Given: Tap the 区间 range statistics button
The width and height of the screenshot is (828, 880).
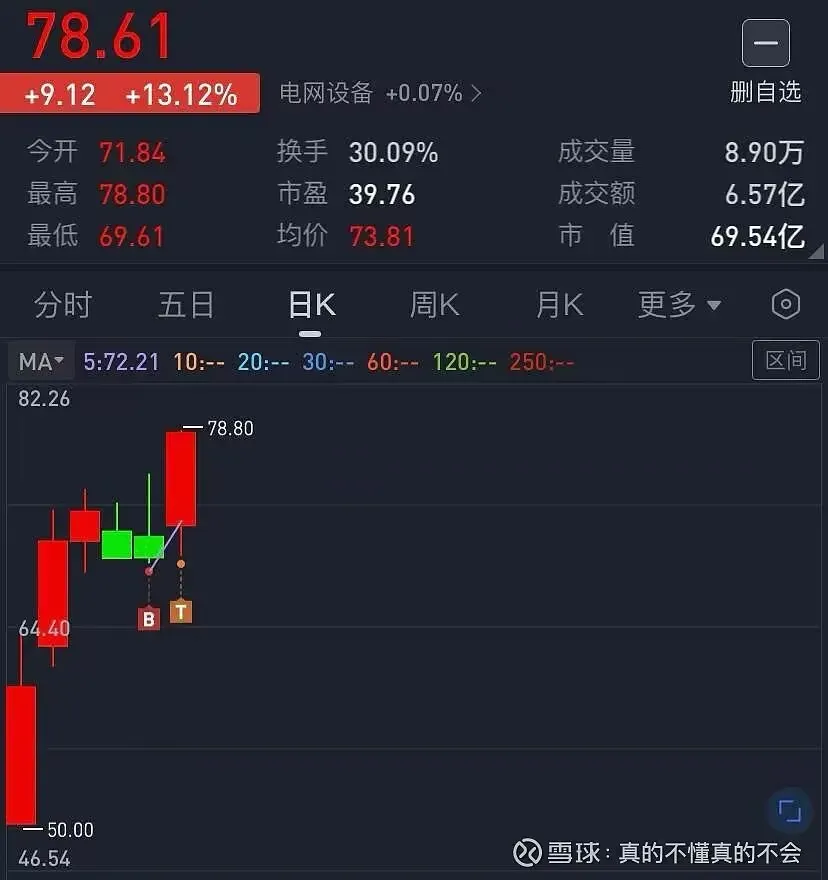Looking at the screenshot, I should (785, 360).
